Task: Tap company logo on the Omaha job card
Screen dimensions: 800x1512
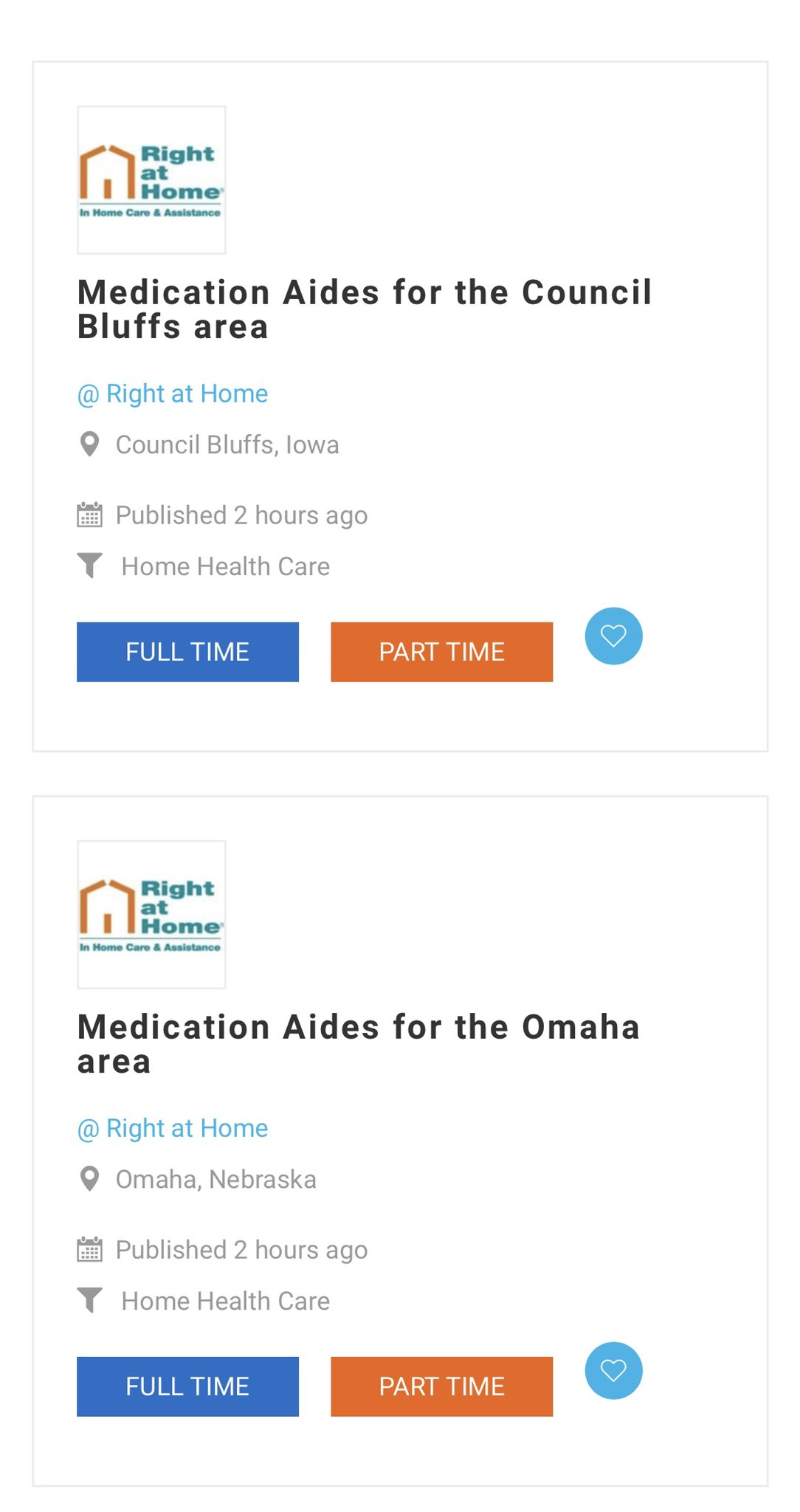Action: [x=151, y=915]
